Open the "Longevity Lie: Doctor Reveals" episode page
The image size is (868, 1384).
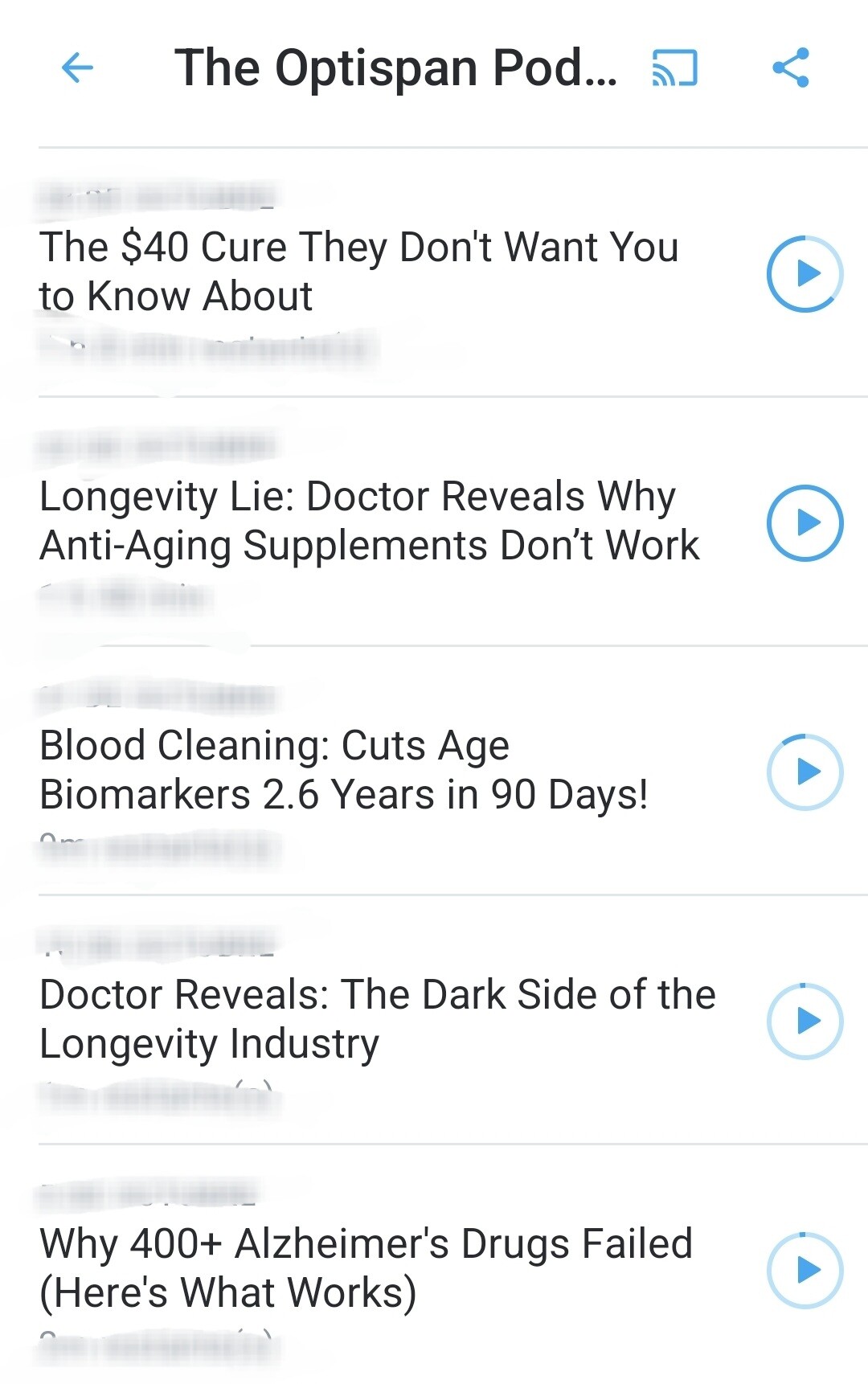point(370,521)
